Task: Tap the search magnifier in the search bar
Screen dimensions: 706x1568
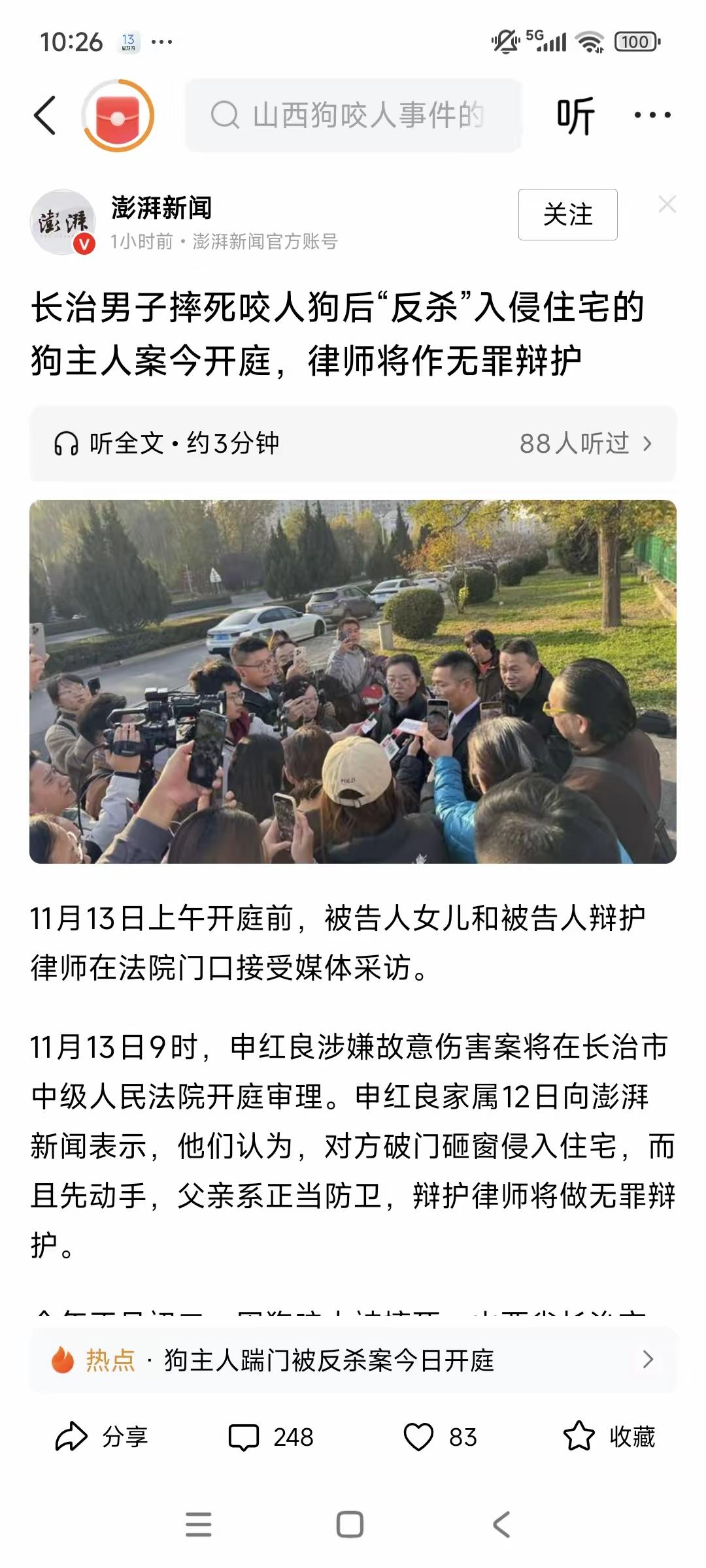Action: (226, 113)
